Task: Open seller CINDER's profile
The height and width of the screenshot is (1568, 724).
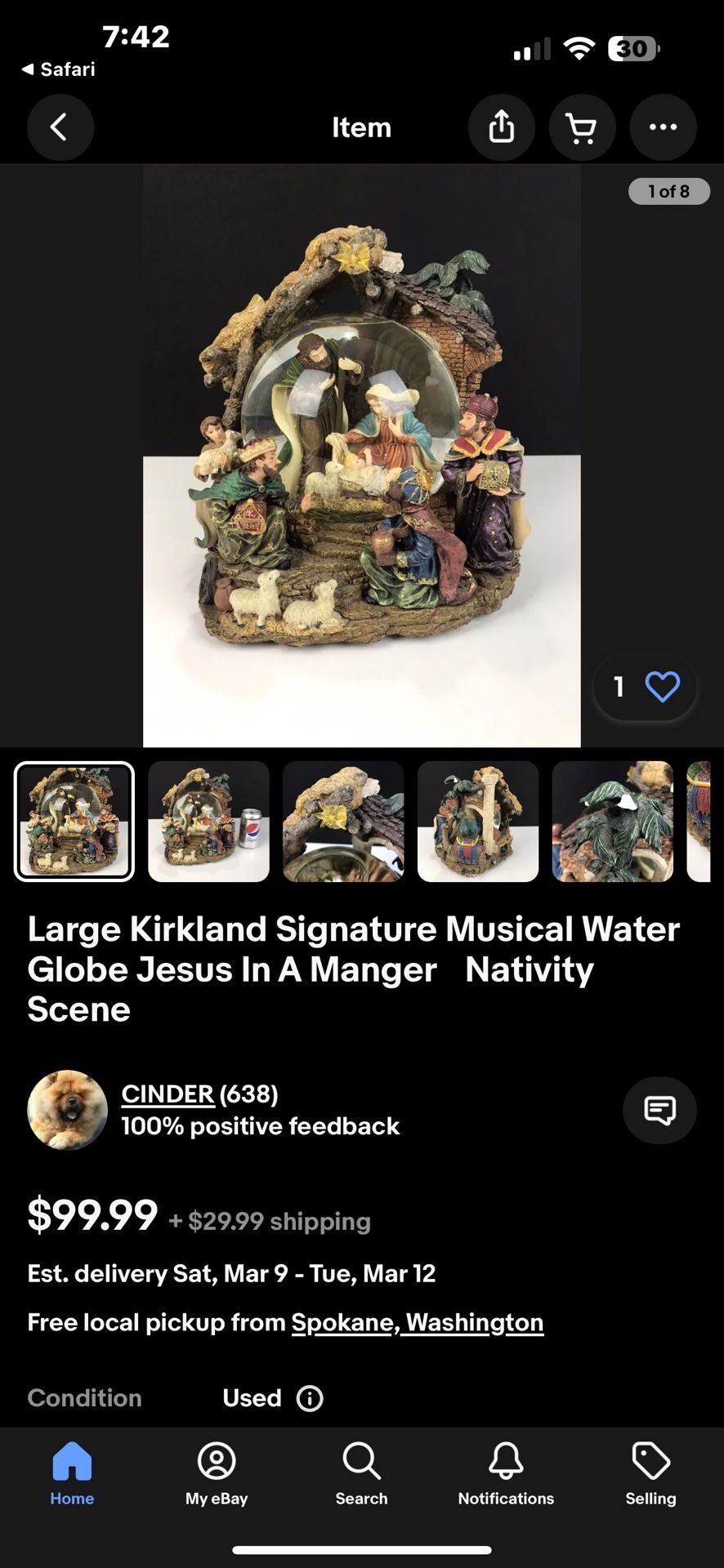Action: click(x=168, y=1094)
